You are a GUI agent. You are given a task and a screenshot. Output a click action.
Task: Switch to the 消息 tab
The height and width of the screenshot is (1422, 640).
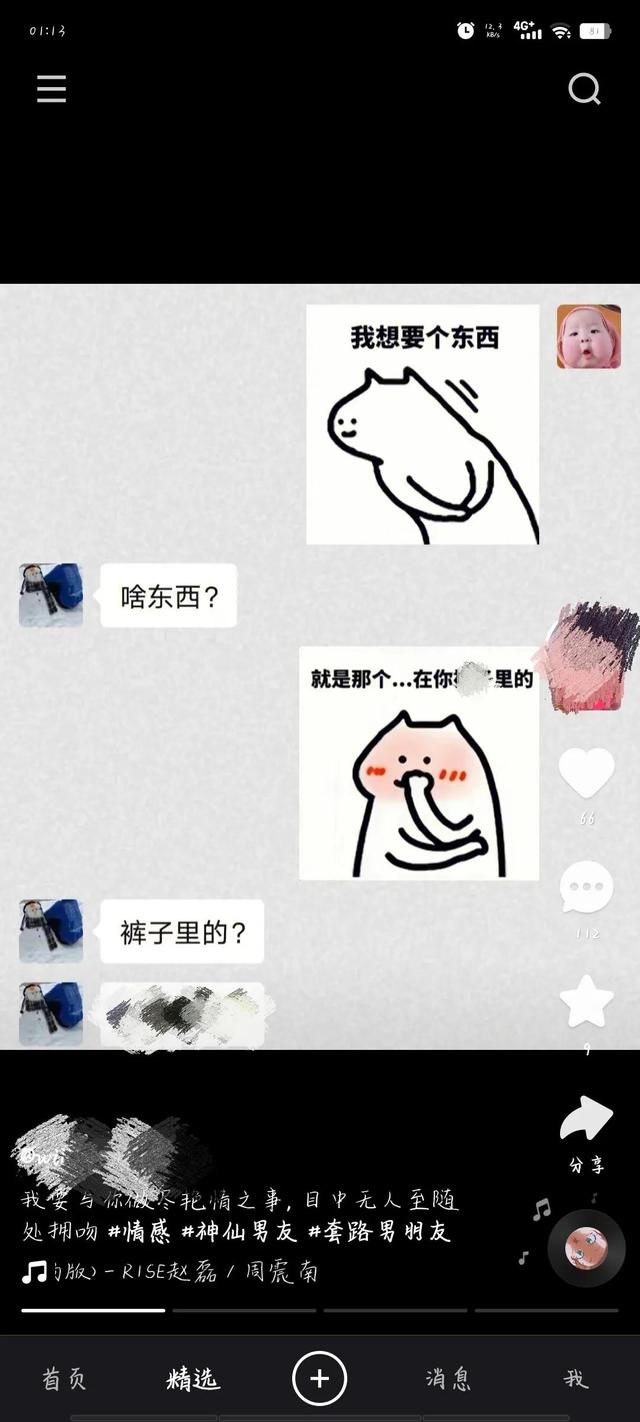pyautogui.click(x=448, y=1379)
